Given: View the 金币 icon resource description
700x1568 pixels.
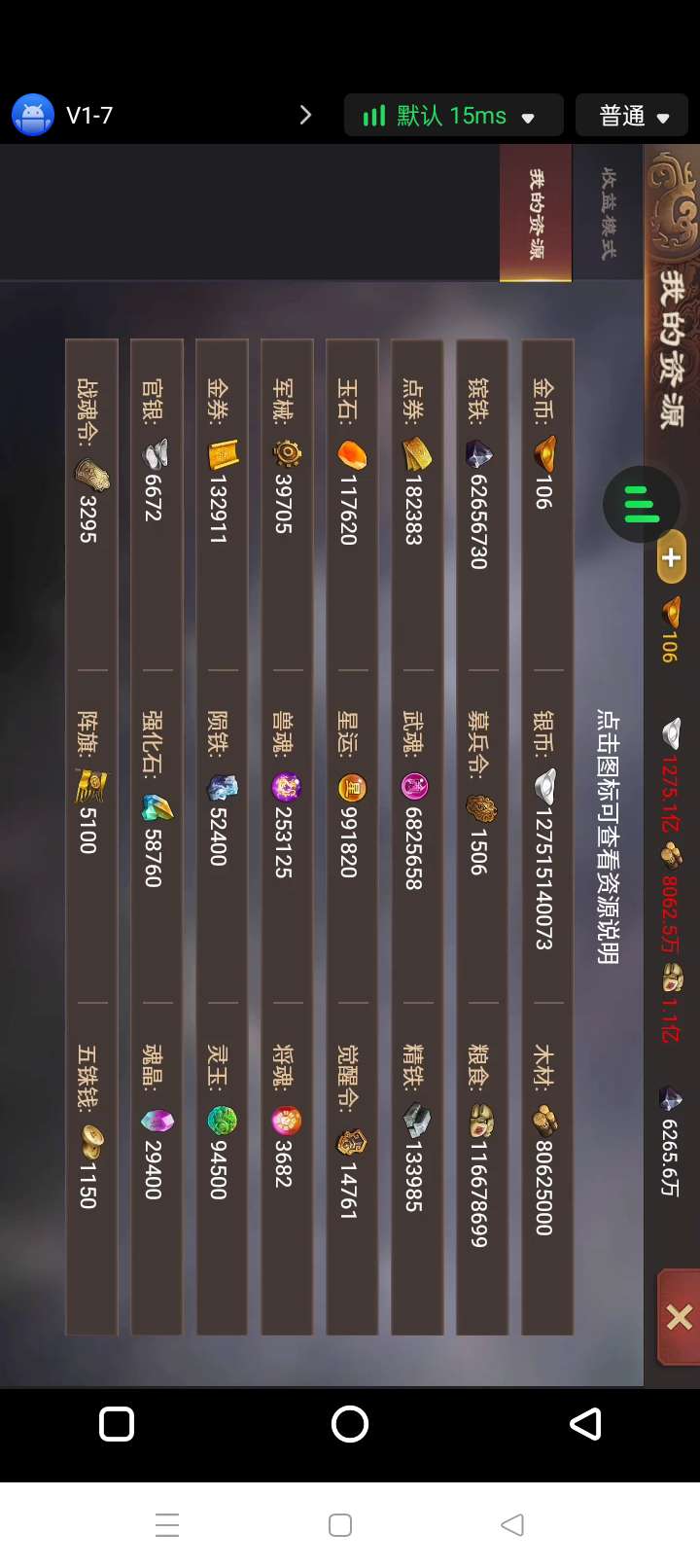Looking at the screenshot, I should [544, 453].
